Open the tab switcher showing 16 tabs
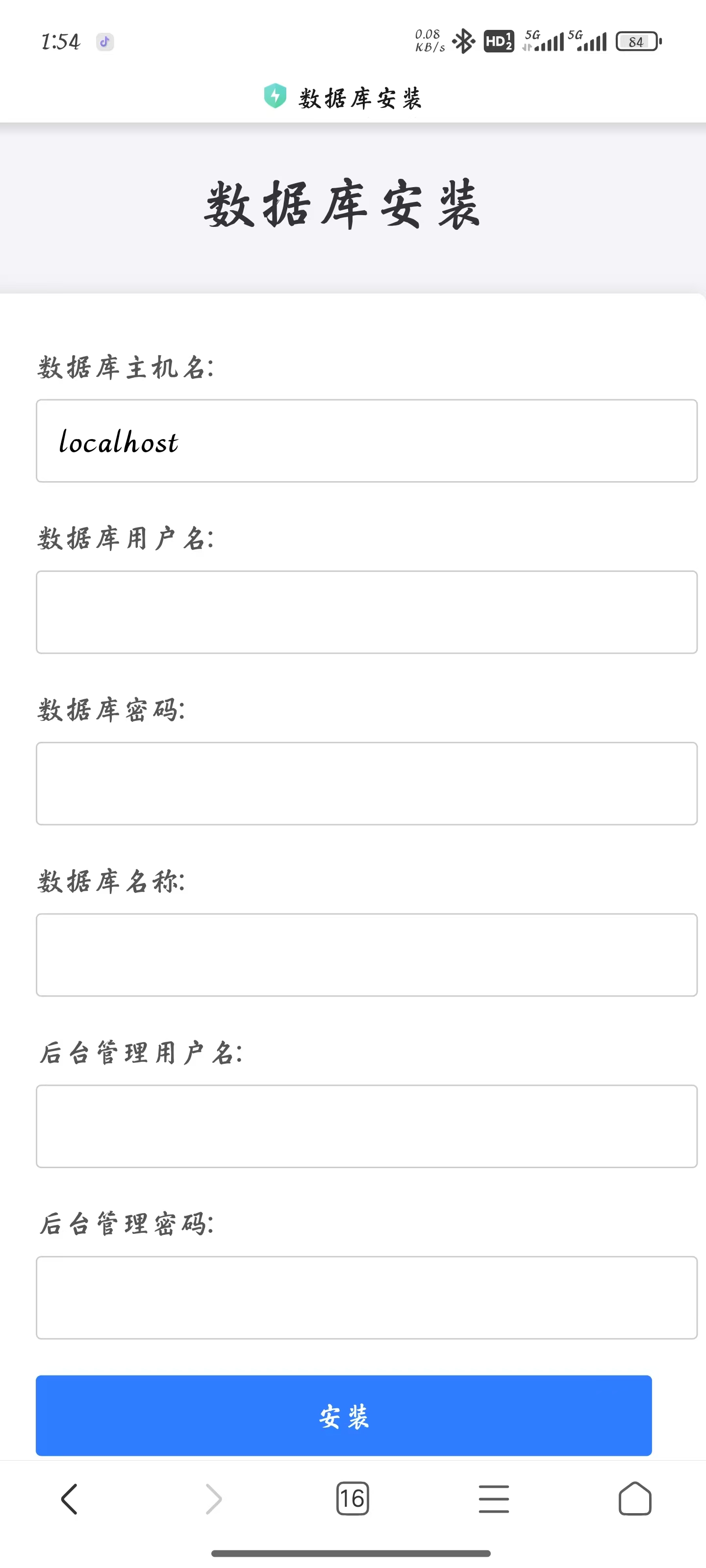Screen dimensions: 706x1568 pos(352,1498)
